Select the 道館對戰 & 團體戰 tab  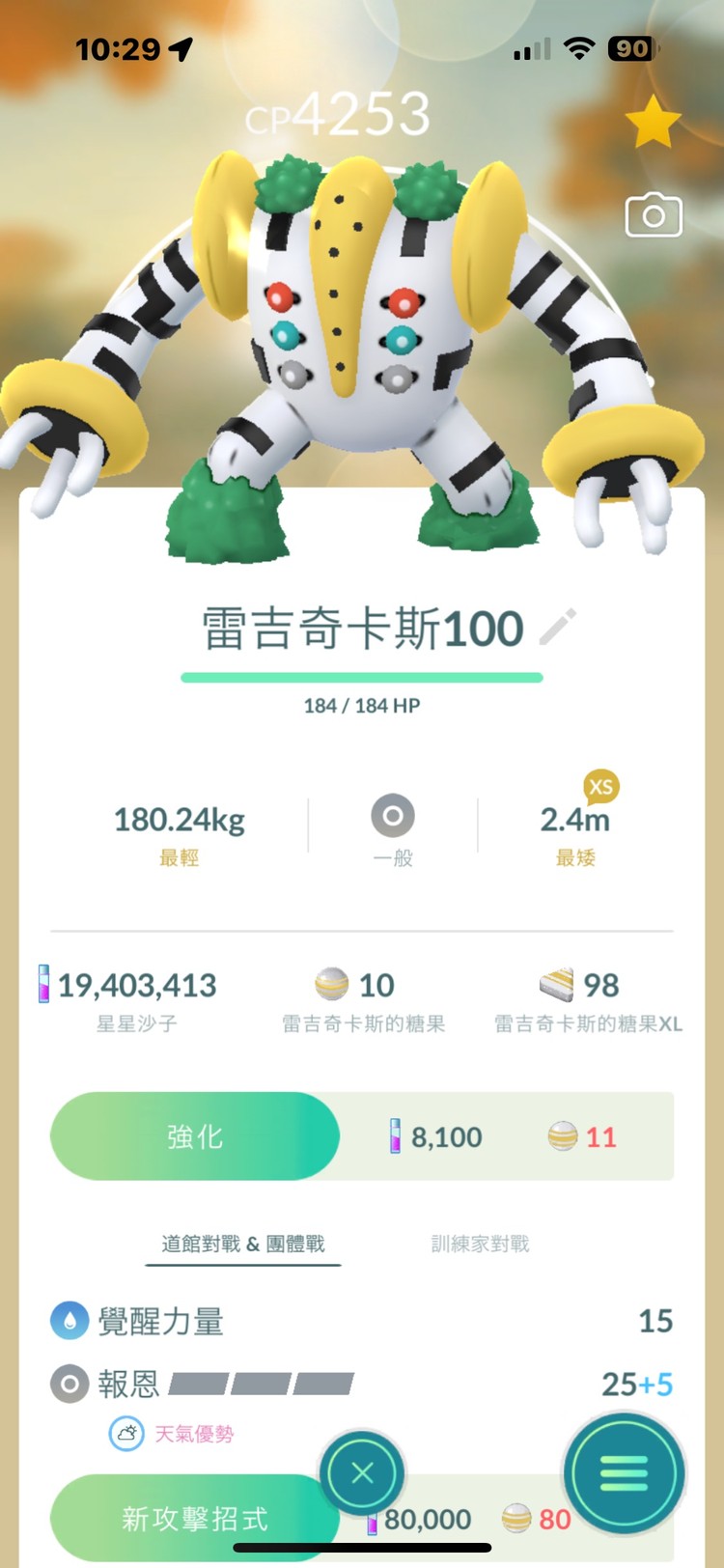(242, 1244)
